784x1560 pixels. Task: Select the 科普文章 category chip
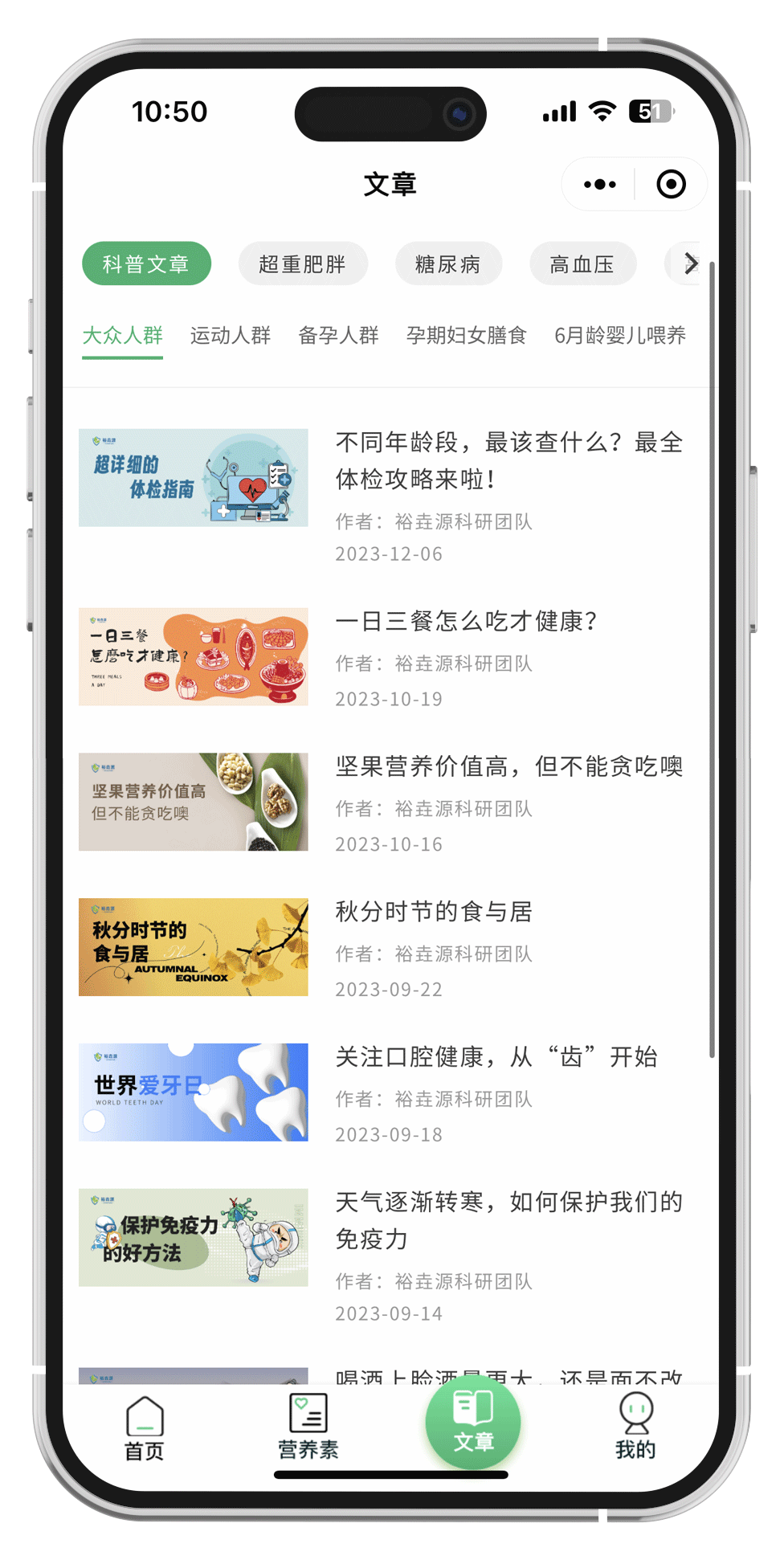[146, 264]
